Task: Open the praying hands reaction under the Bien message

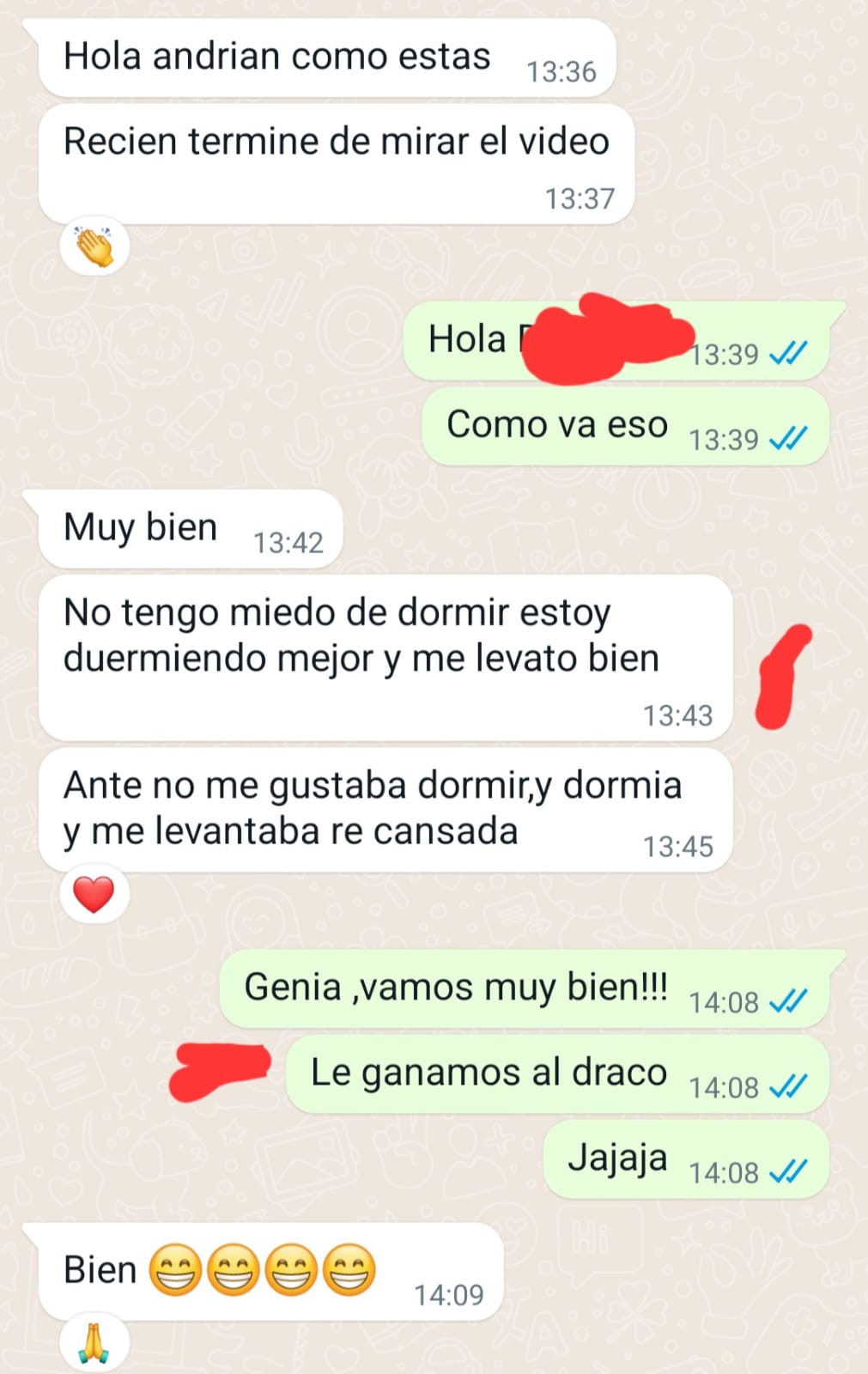Action: click(94, 1344)
